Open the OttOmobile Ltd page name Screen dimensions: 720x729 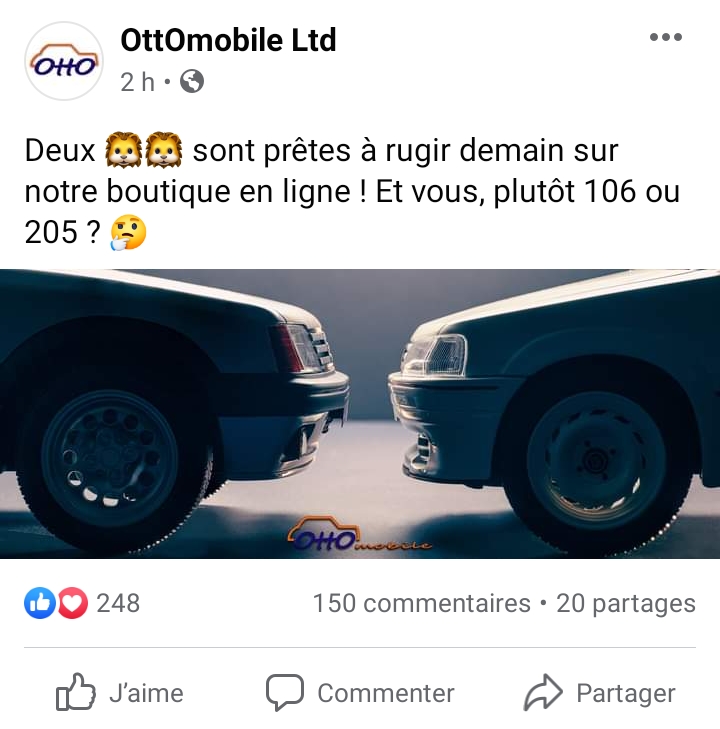click(228, 41)
